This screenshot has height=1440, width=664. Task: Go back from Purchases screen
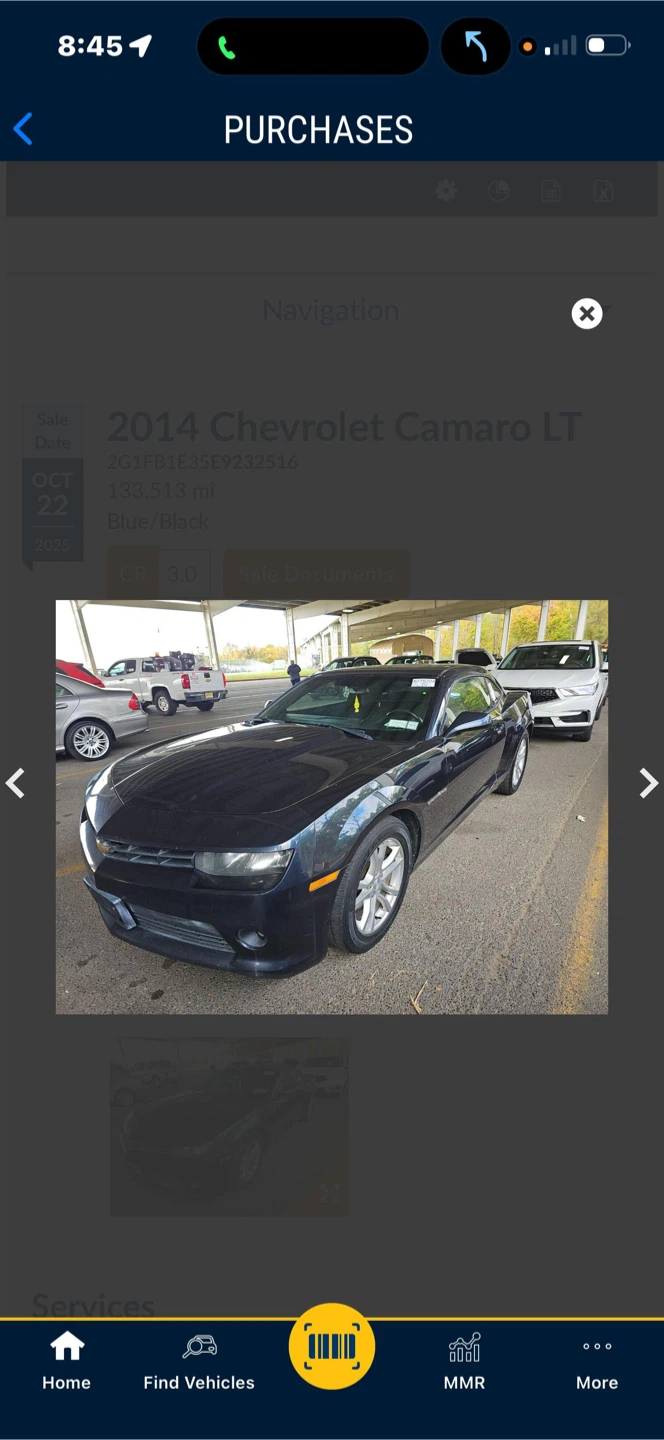[23, 129]
